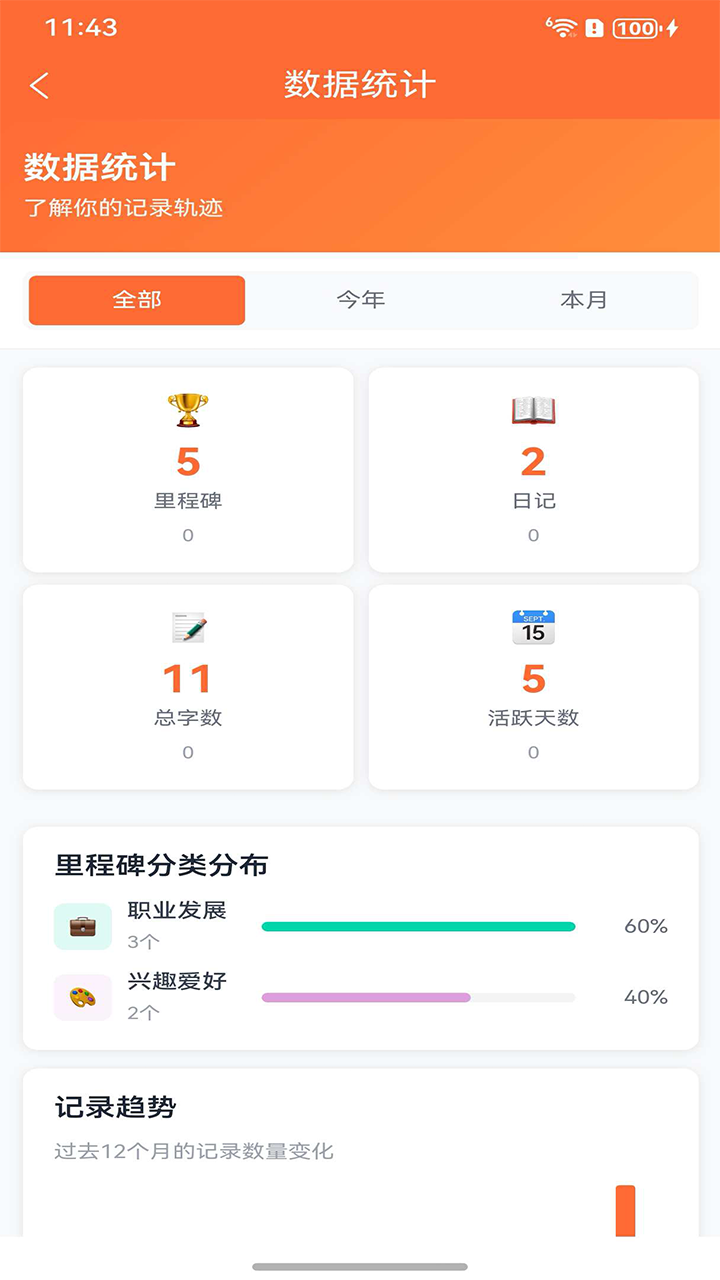The width and height of the screenshot is (720, 1280).
Task: Switch the filter to 今年
Action: click(360, 300)
